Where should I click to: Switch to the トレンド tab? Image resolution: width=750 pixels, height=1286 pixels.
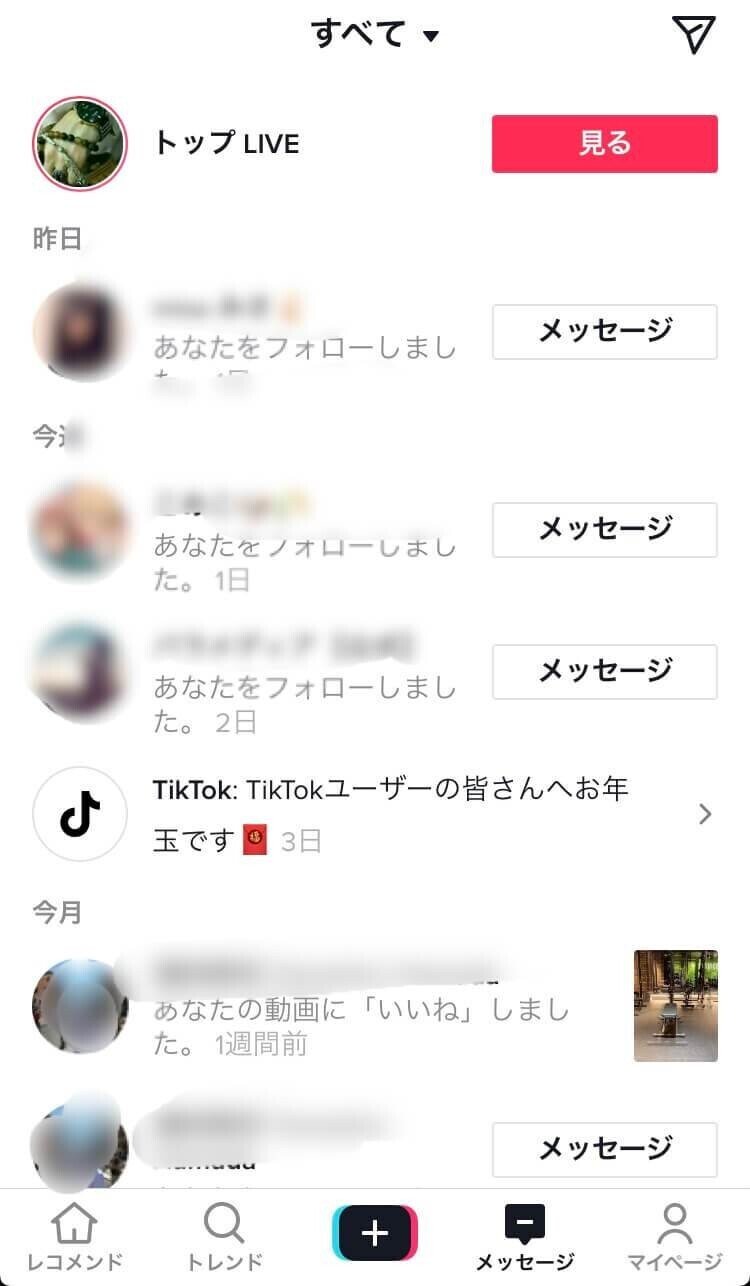pos(224,1236)
